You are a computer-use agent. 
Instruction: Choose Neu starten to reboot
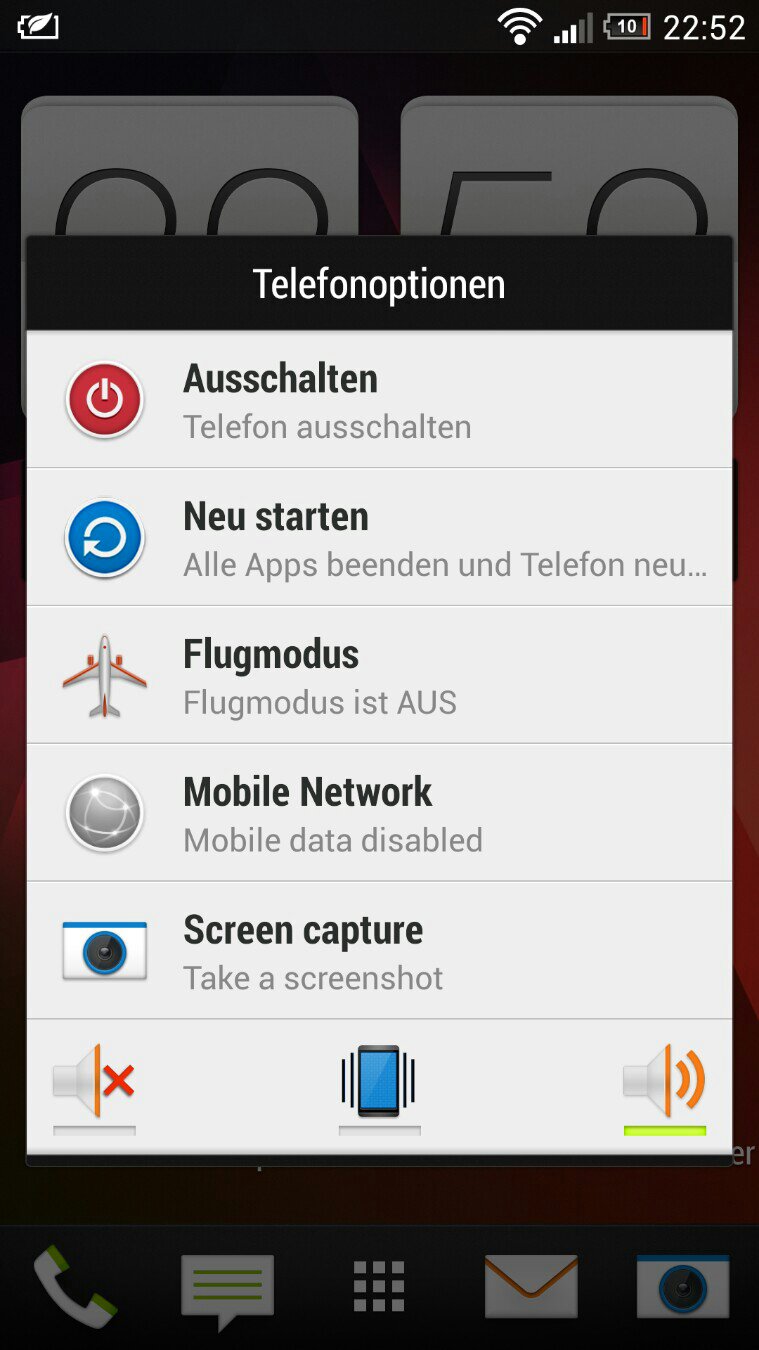[379, 537]
